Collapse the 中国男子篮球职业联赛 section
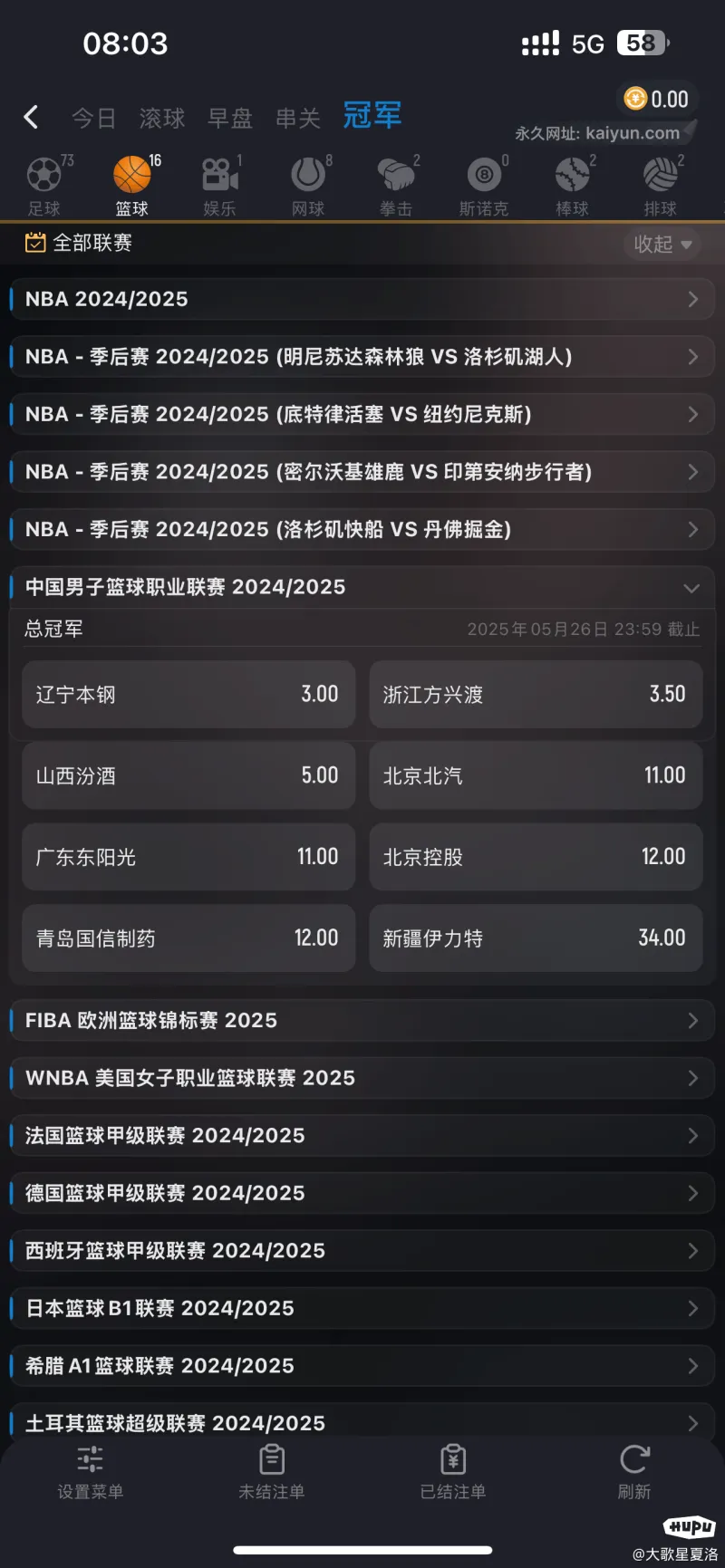 [362, 587]
